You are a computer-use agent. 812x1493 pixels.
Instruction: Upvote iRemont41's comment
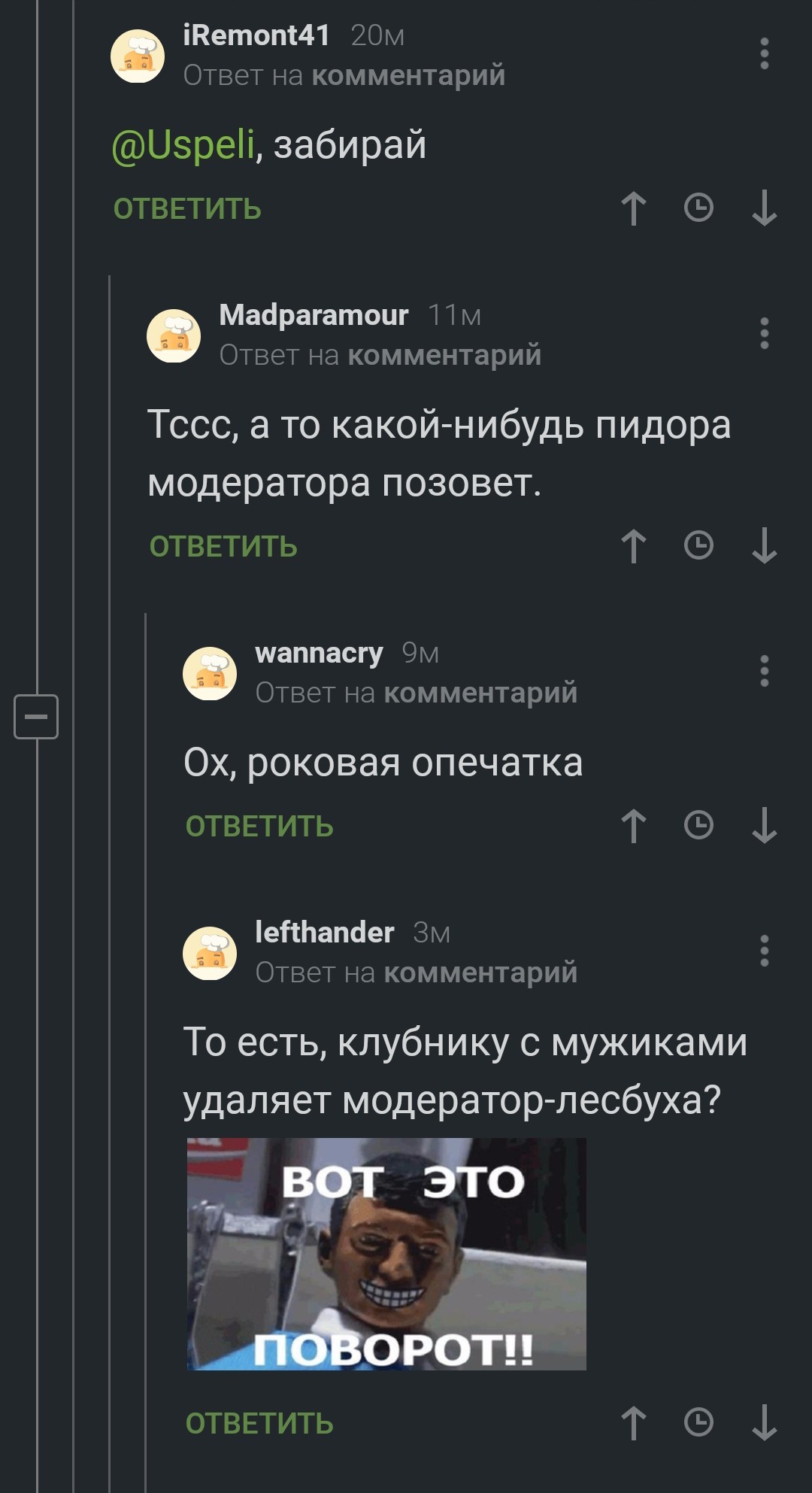[634, 208]
